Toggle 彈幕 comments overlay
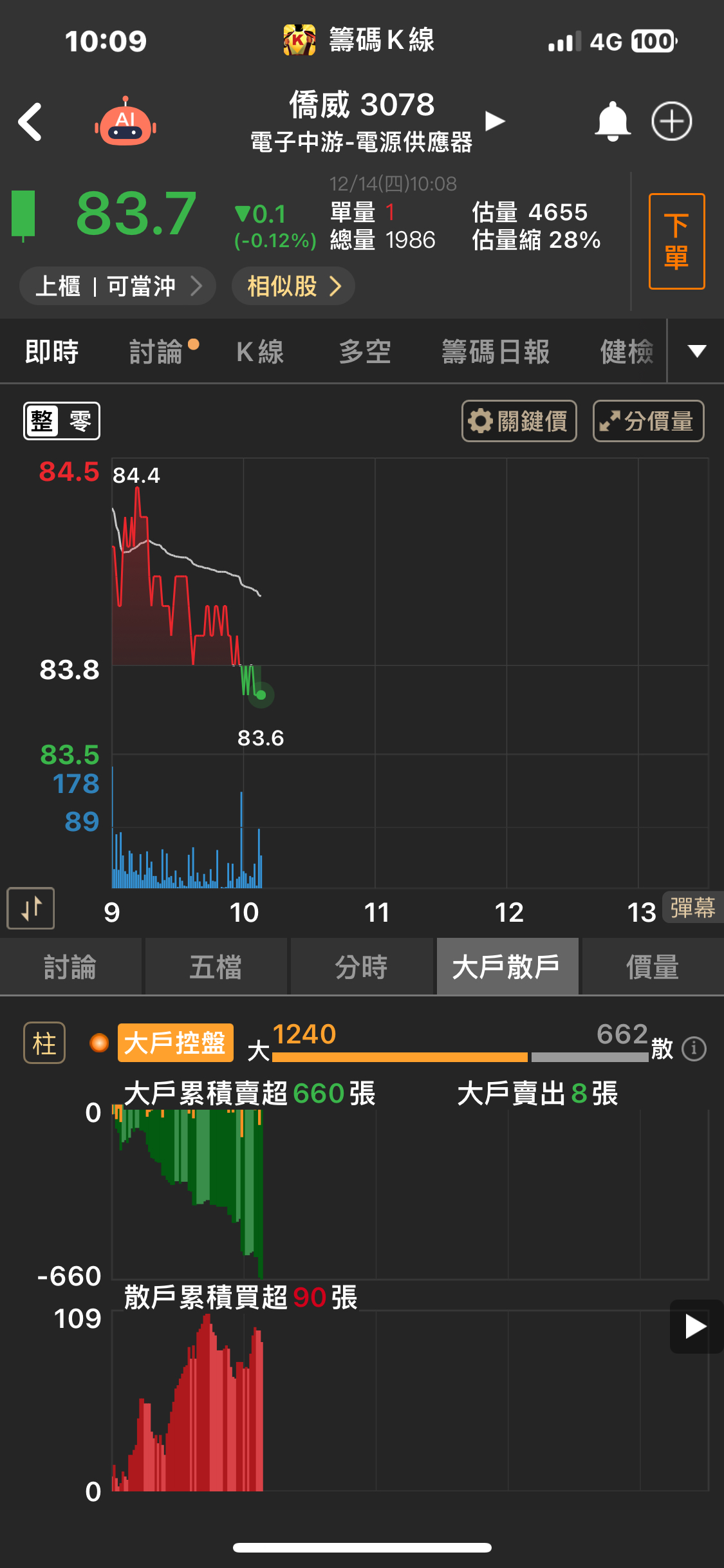Image resolution: width=724 pixels, height=1568 pixels. point(692,908)
